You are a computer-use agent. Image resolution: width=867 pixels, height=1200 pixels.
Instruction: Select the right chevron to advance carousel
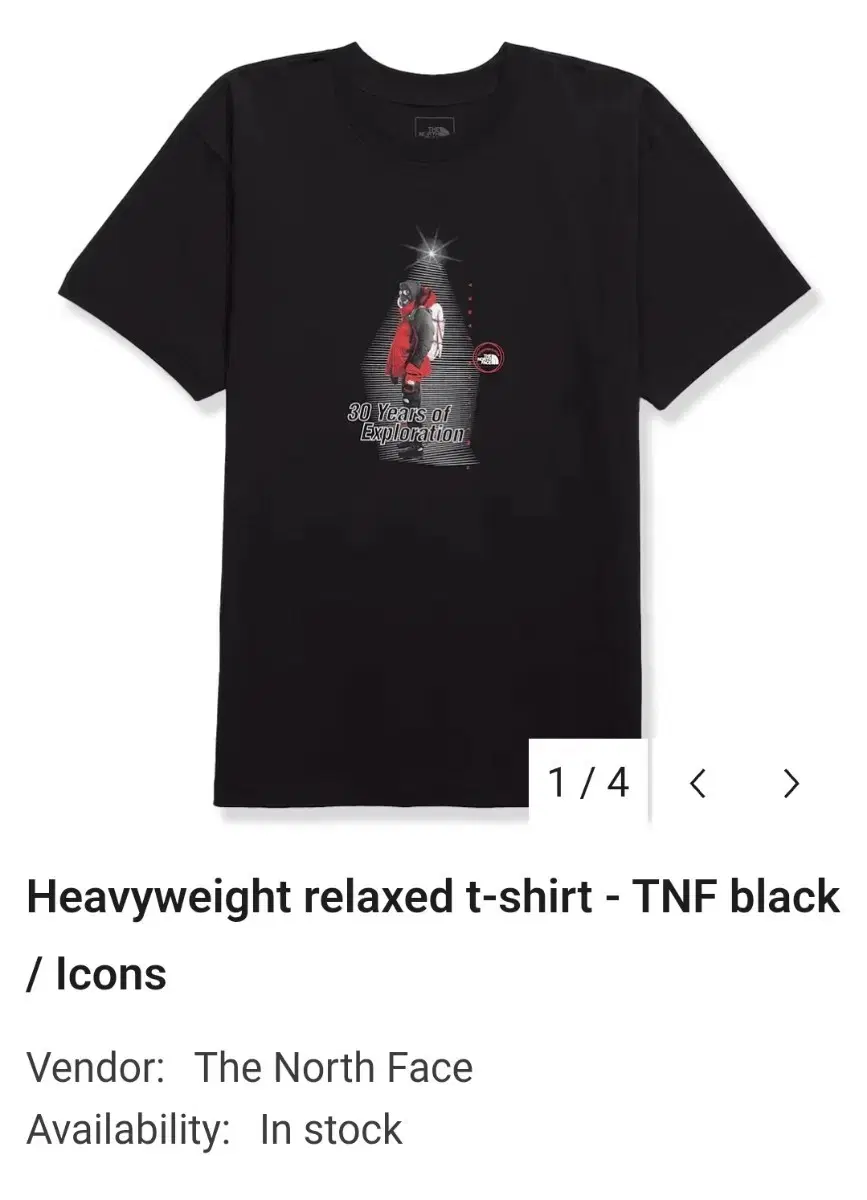coord(789,781)
